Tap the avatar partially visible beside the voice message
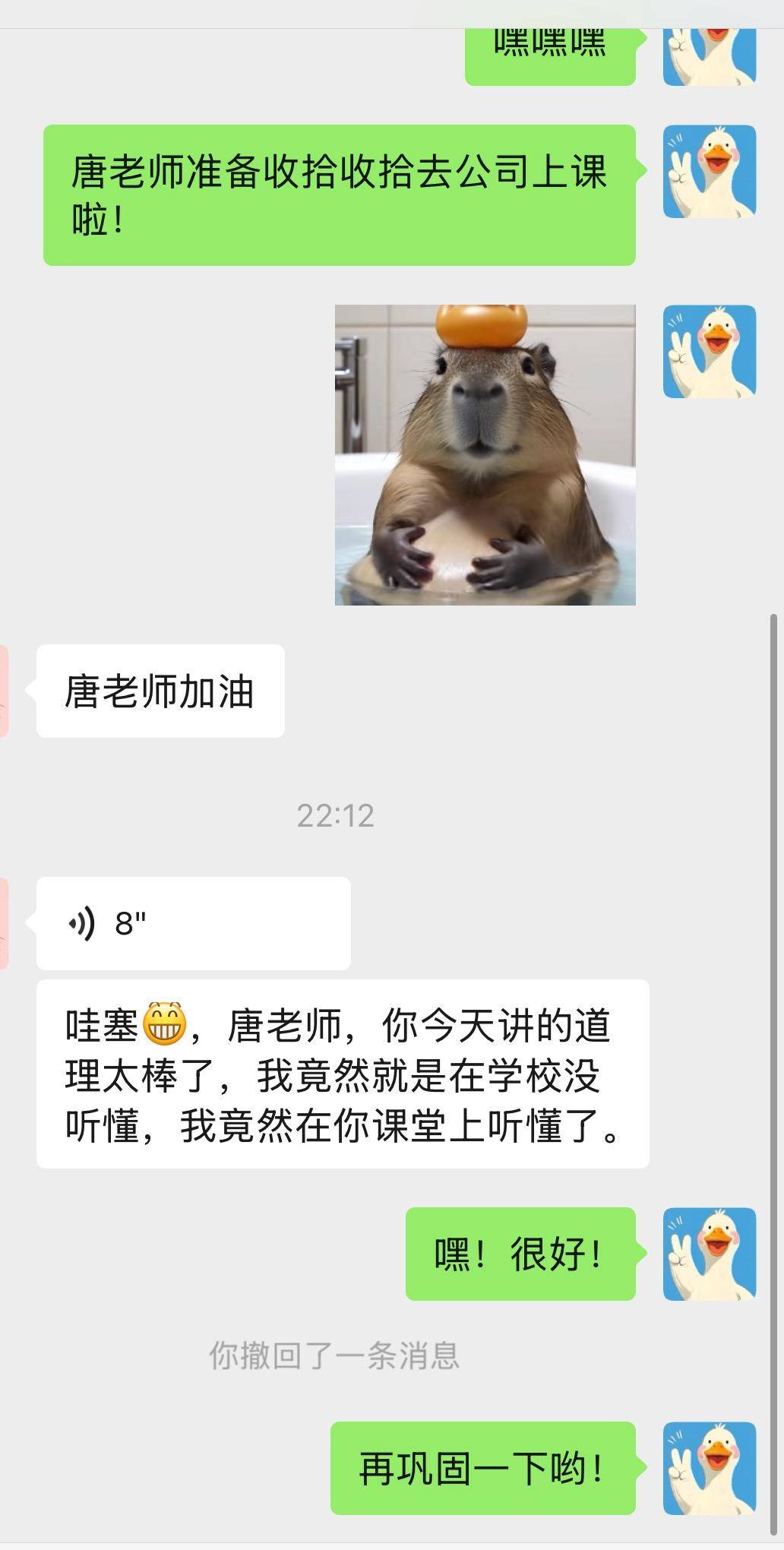The width and height of the screenshot is (784, 1550). 4,922
